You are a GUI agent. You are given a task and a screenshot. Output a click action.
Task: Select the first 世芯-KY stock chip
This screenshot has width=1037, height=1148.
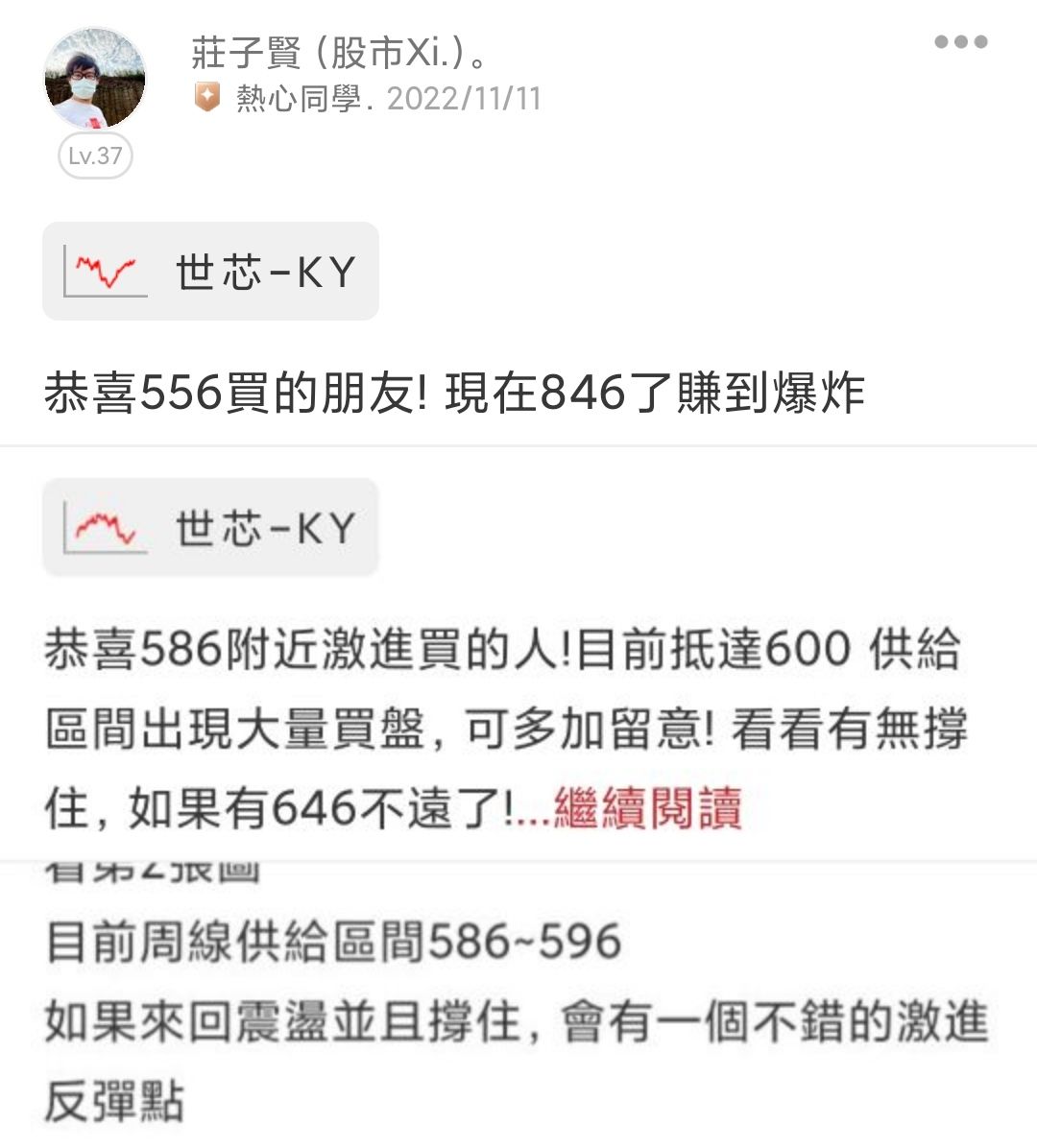209,270
